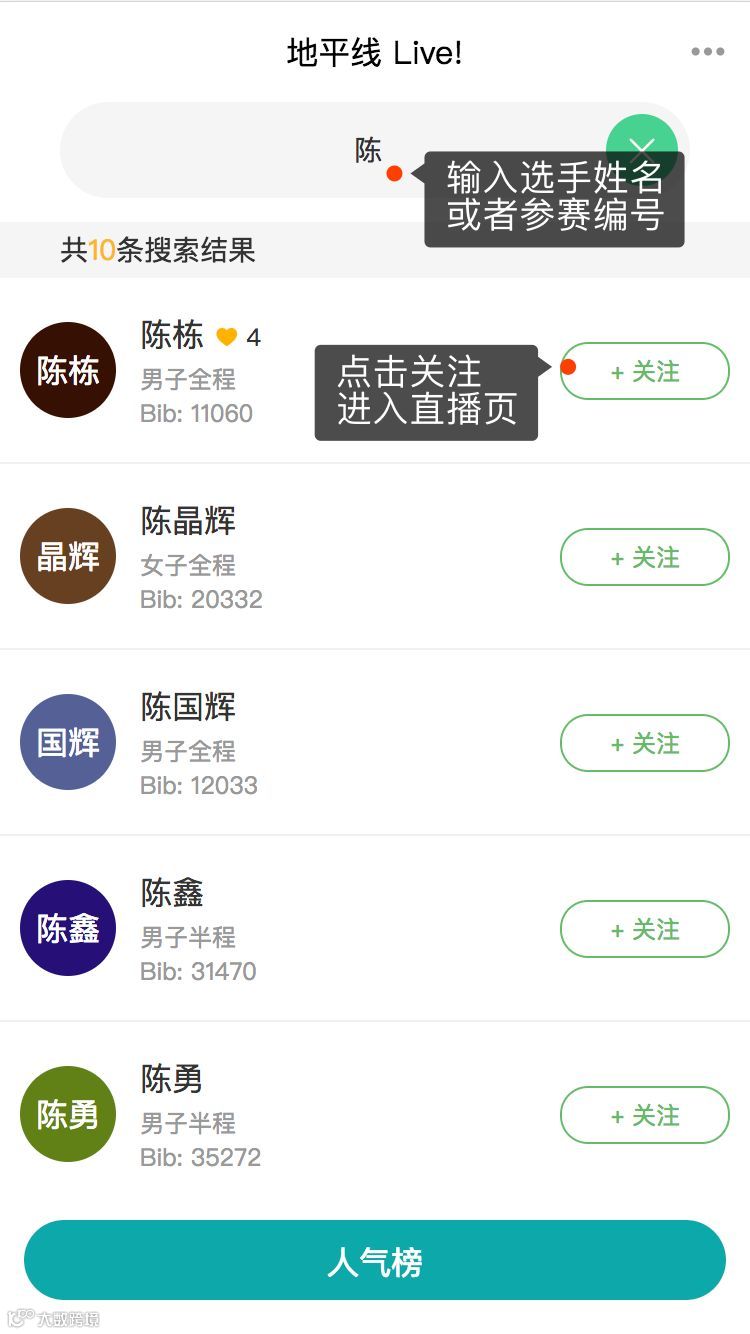This screenshot has height=1334, width=750.
Task: Follow runner 陈晶辉
Action: [x=644, y=557]
